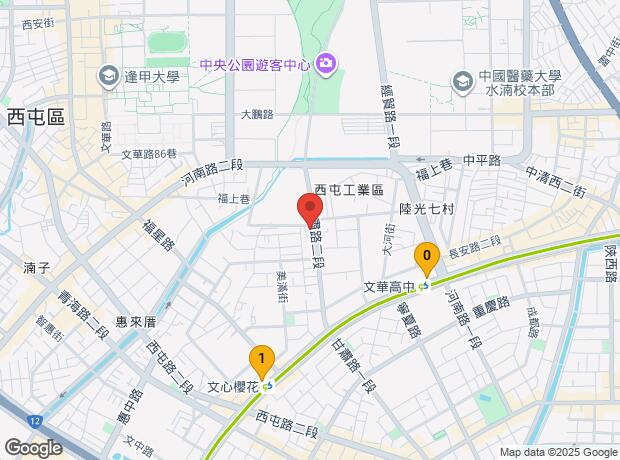The width and height of the screenshot is (620, 460).
Task: Tap the 文華高中 transit station icon
Action: [424, 286]
